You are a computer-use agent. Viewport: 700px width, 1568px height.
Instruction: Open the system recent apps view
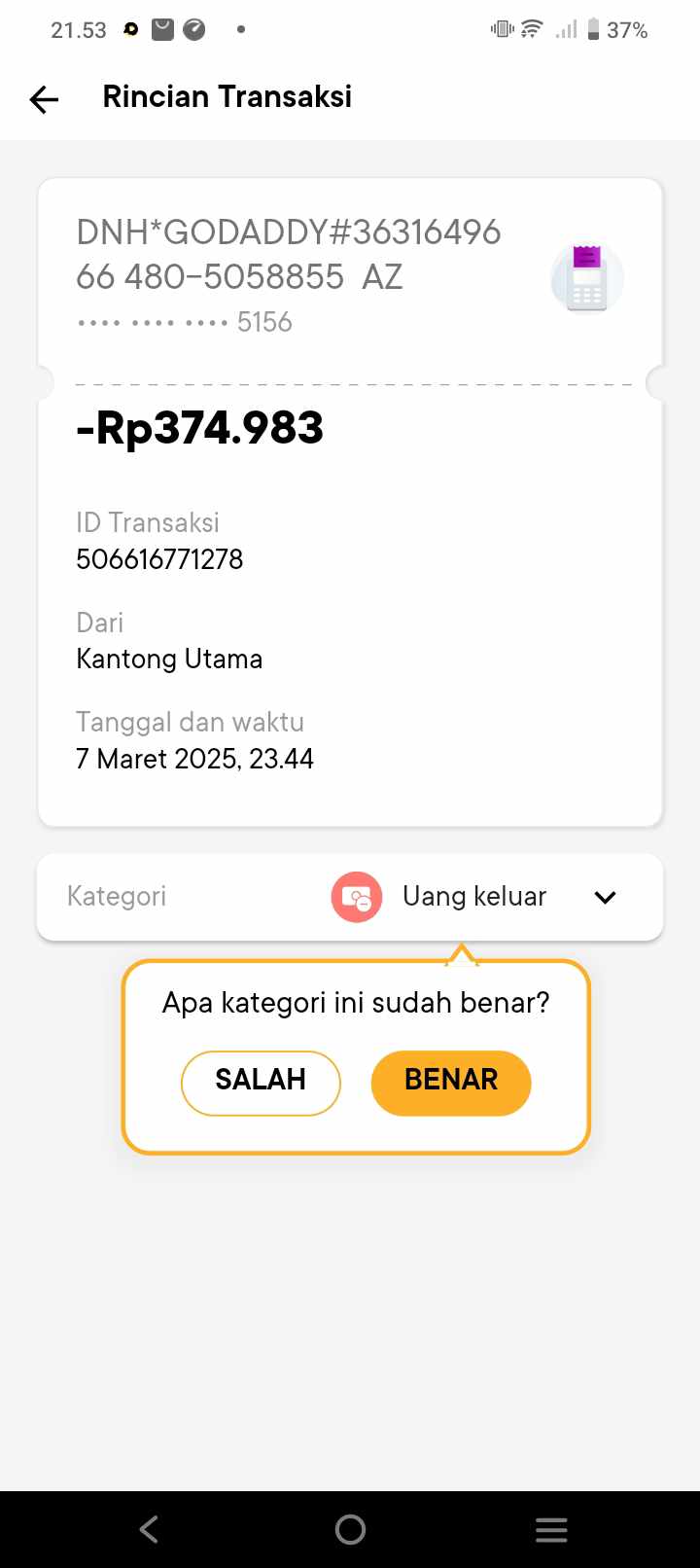(551, 1529)
